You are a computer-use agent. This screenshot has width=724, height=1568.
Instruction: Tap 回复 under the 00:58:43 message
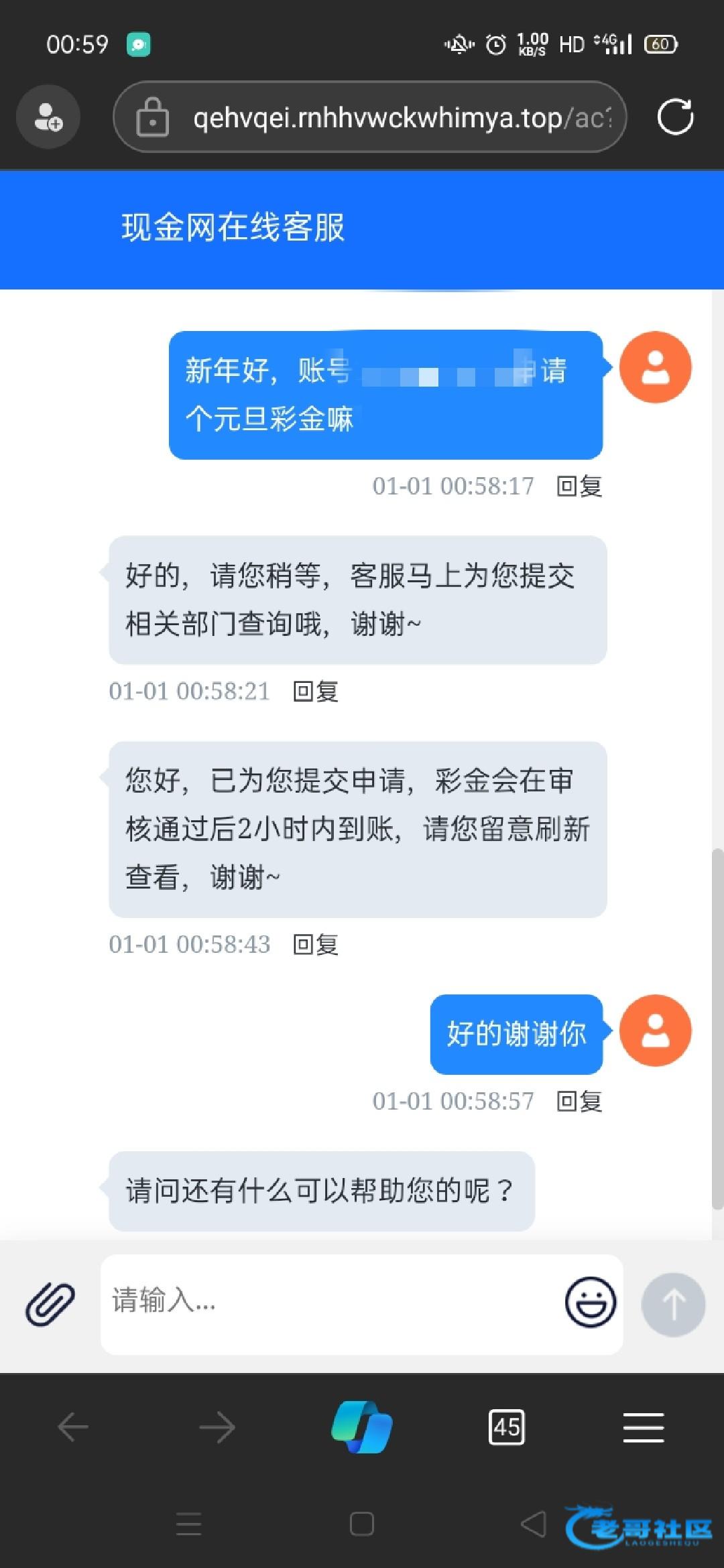click(316, 944)
